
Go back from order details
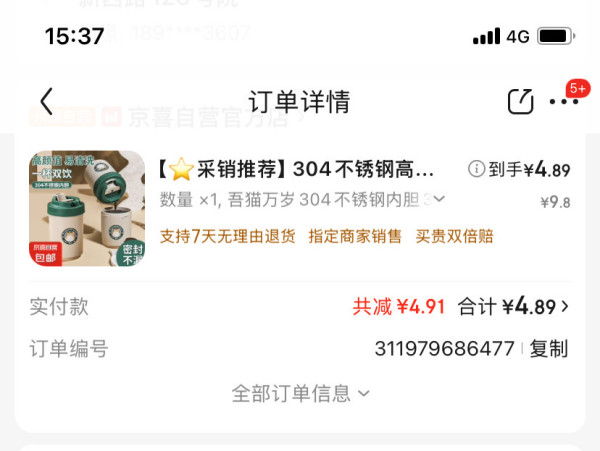click(x=46, y=101)
